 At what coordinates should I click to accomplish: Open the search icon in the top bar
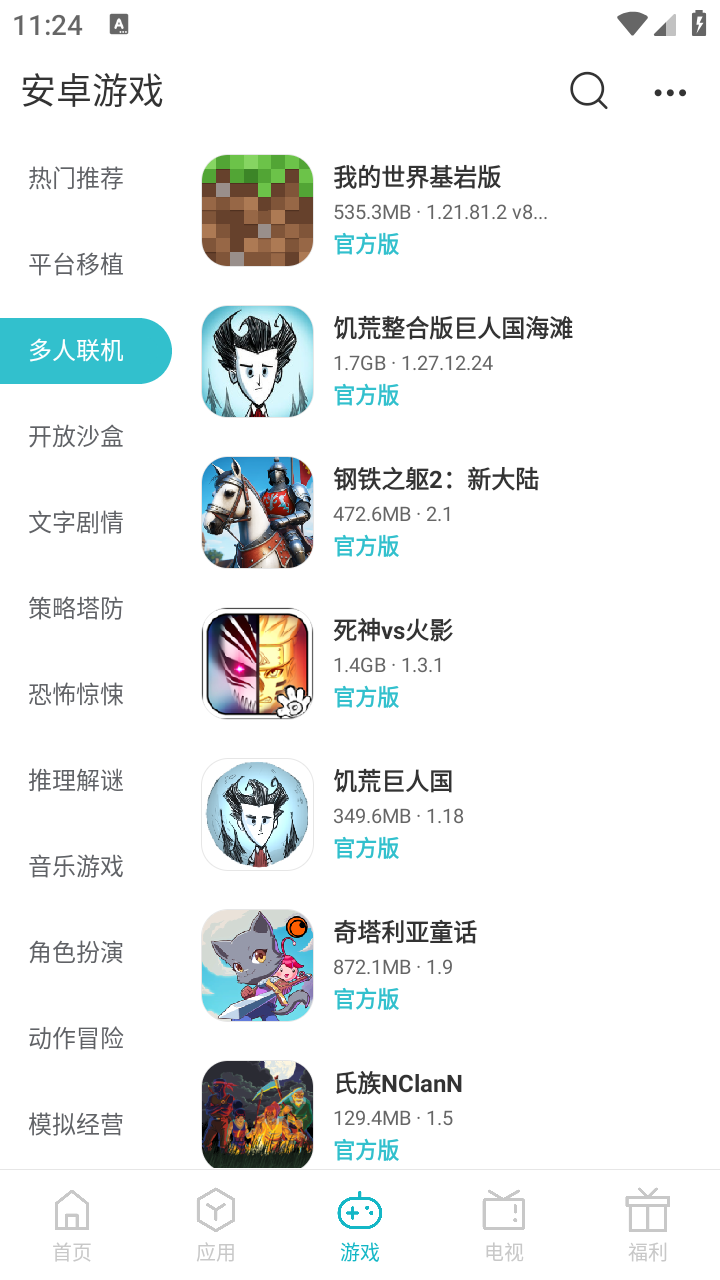[x=588, y=91]
